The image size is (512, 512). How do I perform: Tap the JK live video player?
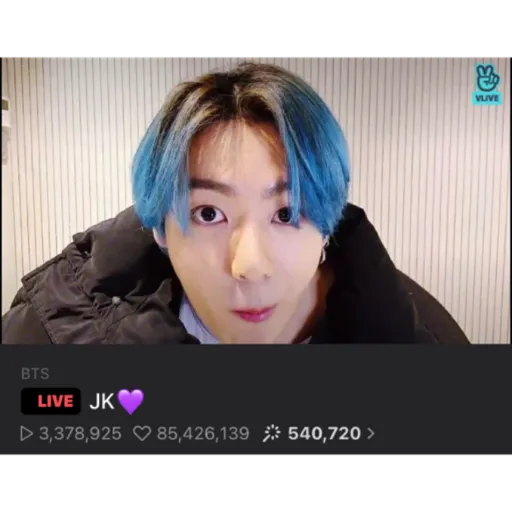[256, 201]
